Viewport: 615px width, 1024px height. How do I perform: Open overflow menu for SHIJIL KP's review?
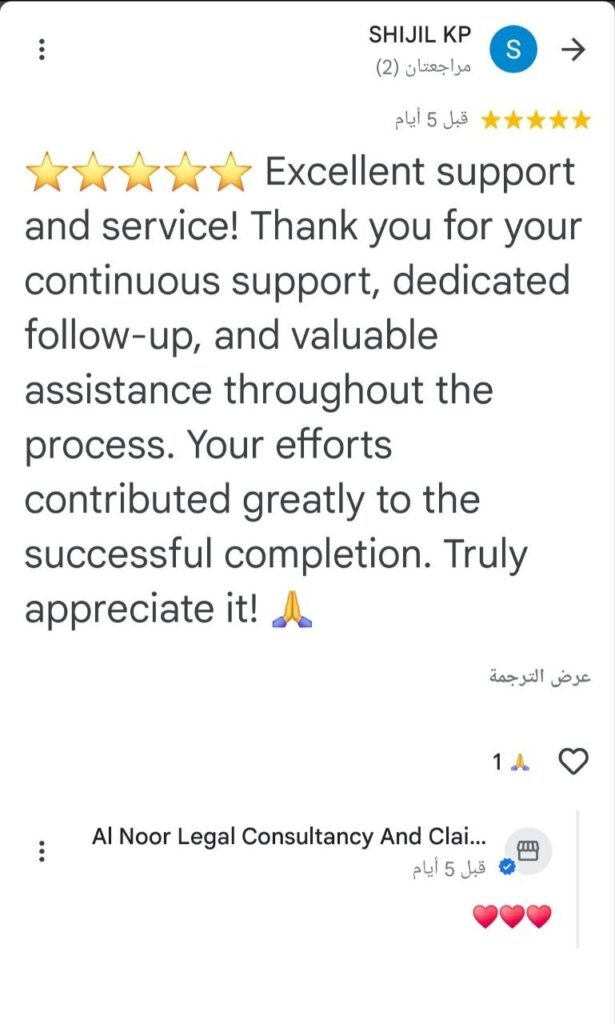click(42, 50)
